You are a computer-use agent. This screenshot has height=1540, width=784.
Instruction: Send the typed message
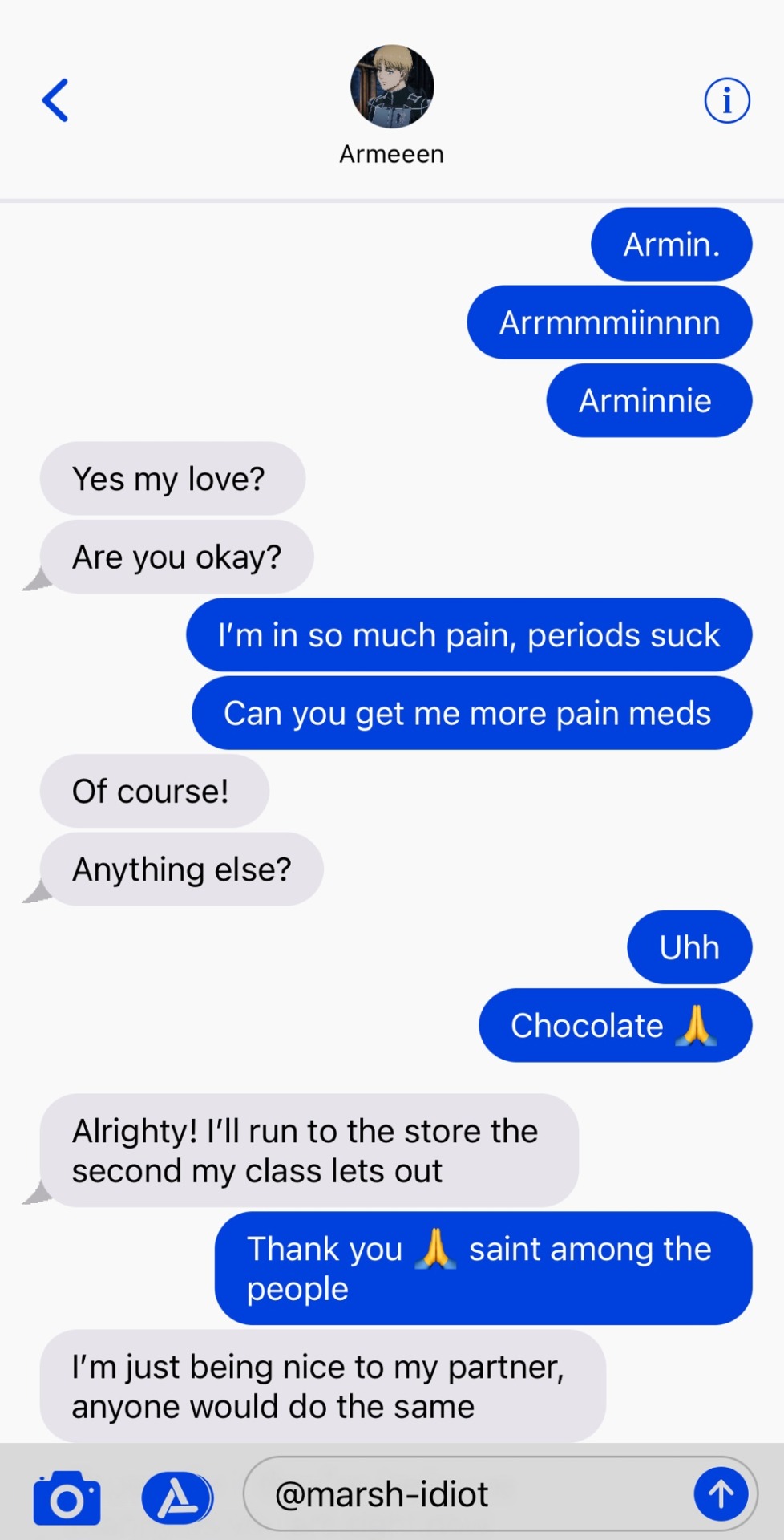pos(720,1494)
